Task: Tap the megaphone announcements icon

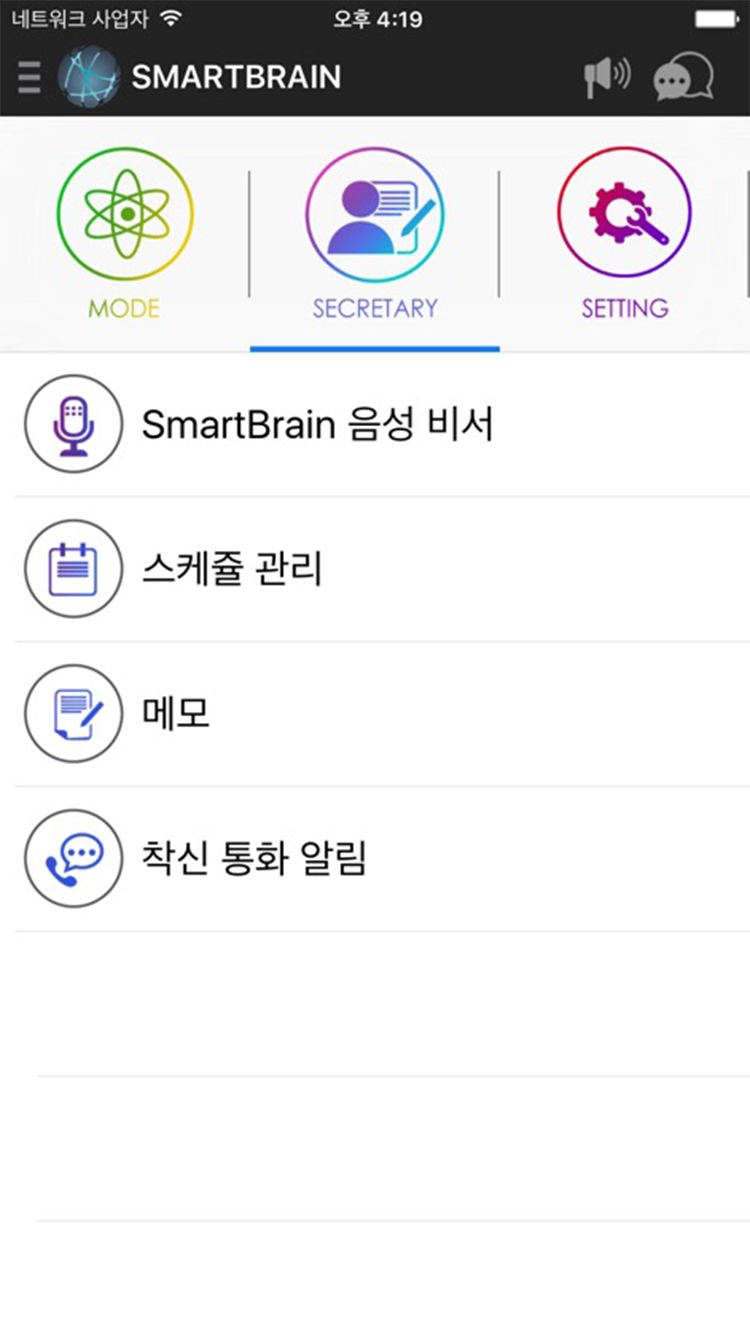Action: [x=607, y=77]
